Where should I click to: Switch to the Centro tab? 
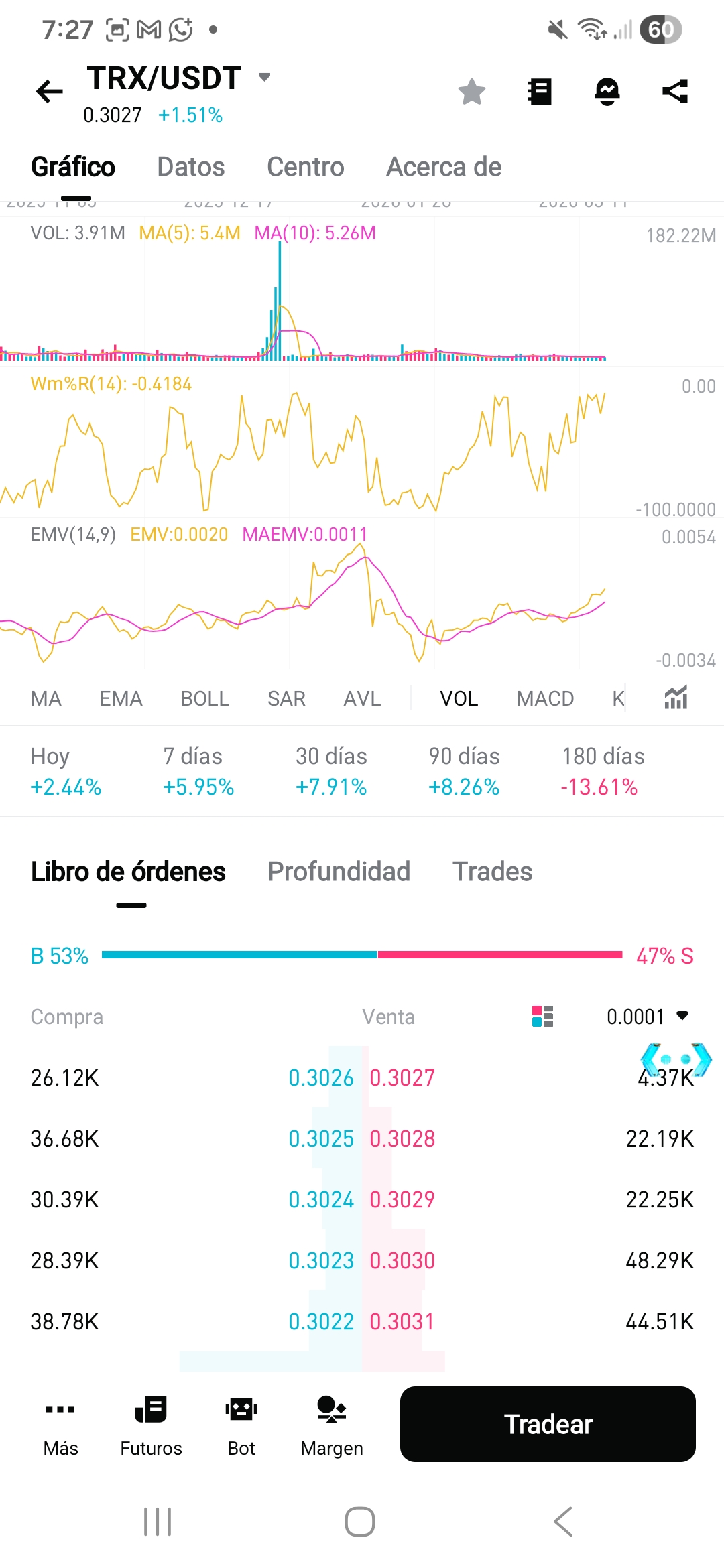(305, 167)
